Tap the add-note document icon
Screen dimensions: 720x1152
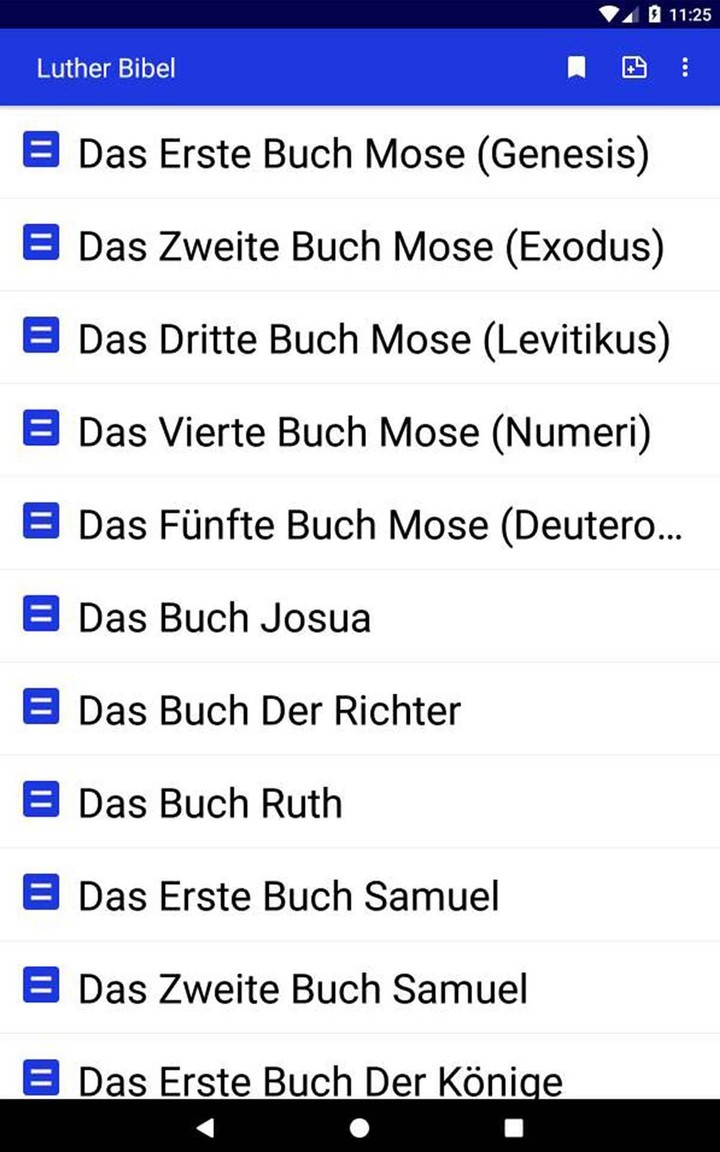634,68
